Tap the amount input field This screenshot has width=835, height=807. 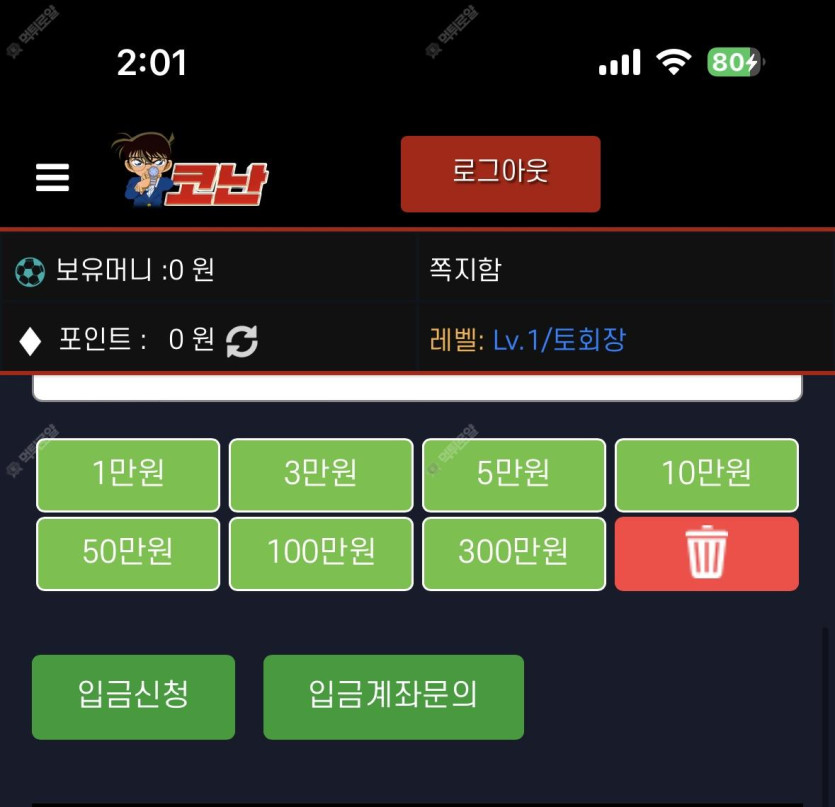[x=417, y=388]
